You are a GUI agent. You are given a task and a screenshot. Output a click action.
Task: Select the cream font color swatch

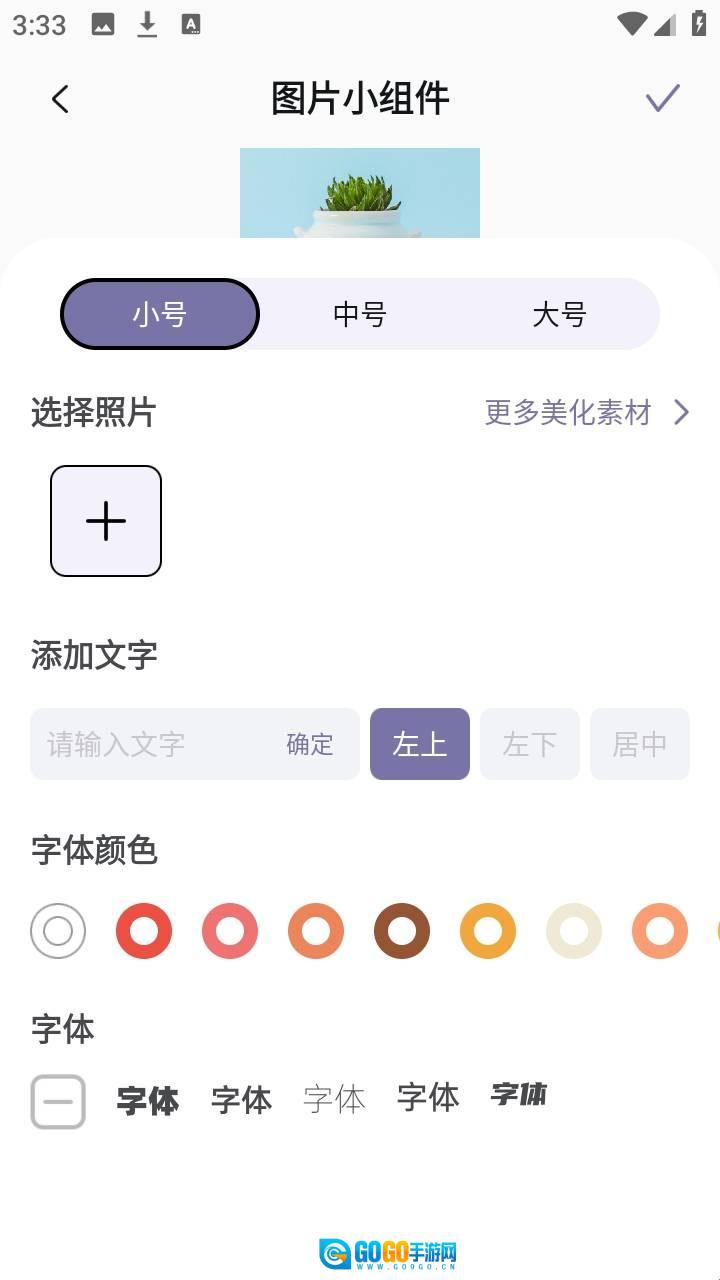pyautogui.click(x=574, y=931)
